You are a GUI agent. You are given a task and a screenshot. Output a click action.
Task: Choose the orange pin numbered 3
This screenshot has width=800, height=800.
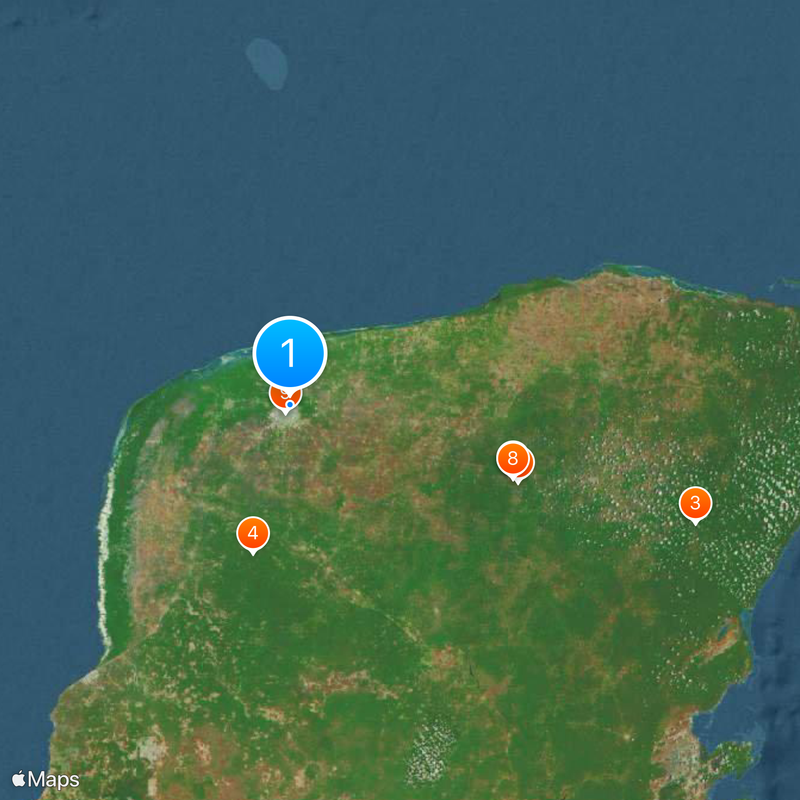click(x=695, y=503)
